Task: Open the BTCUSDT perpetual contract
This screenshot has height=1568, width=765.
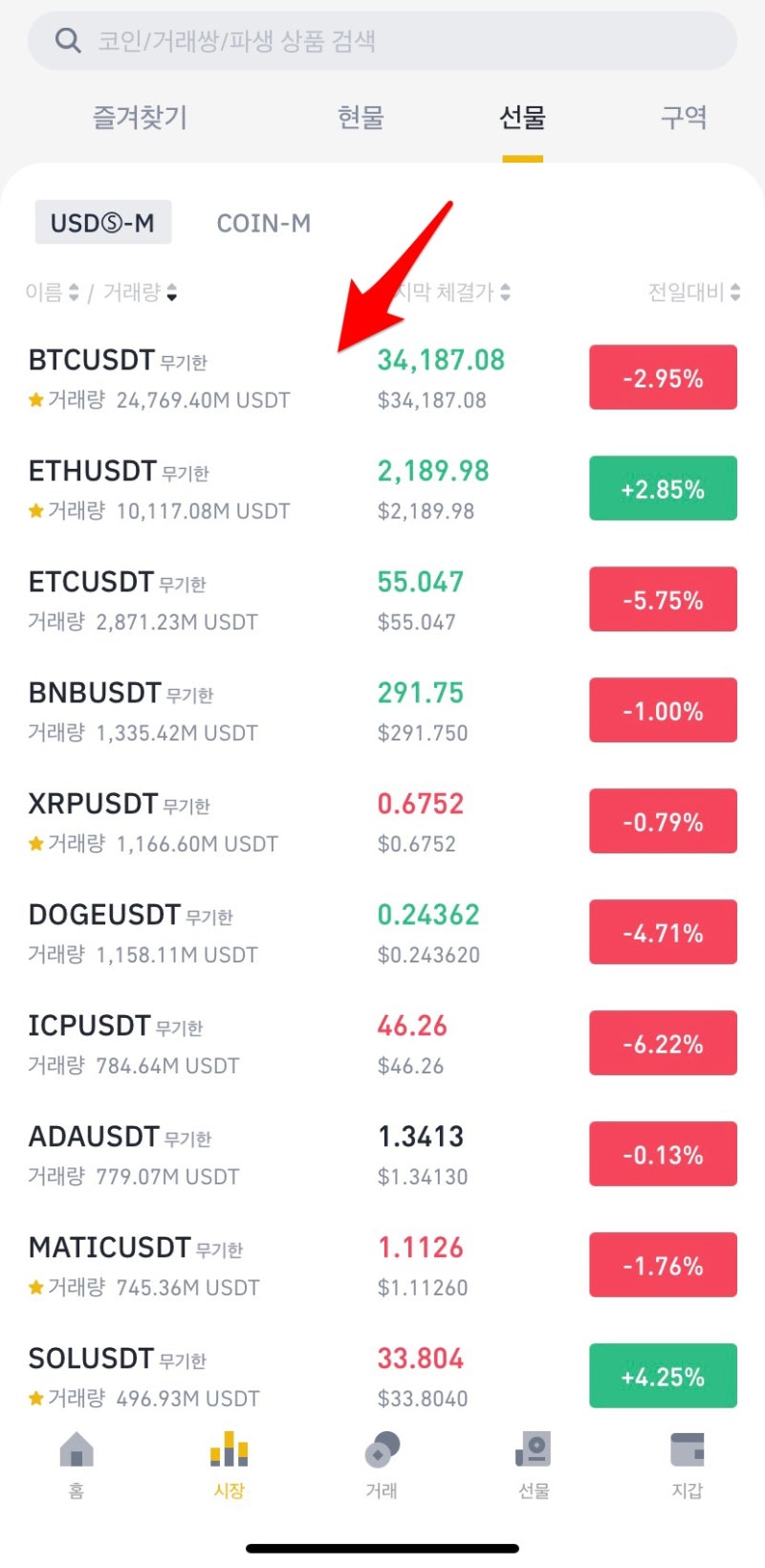Action: [x=382, y=379]
